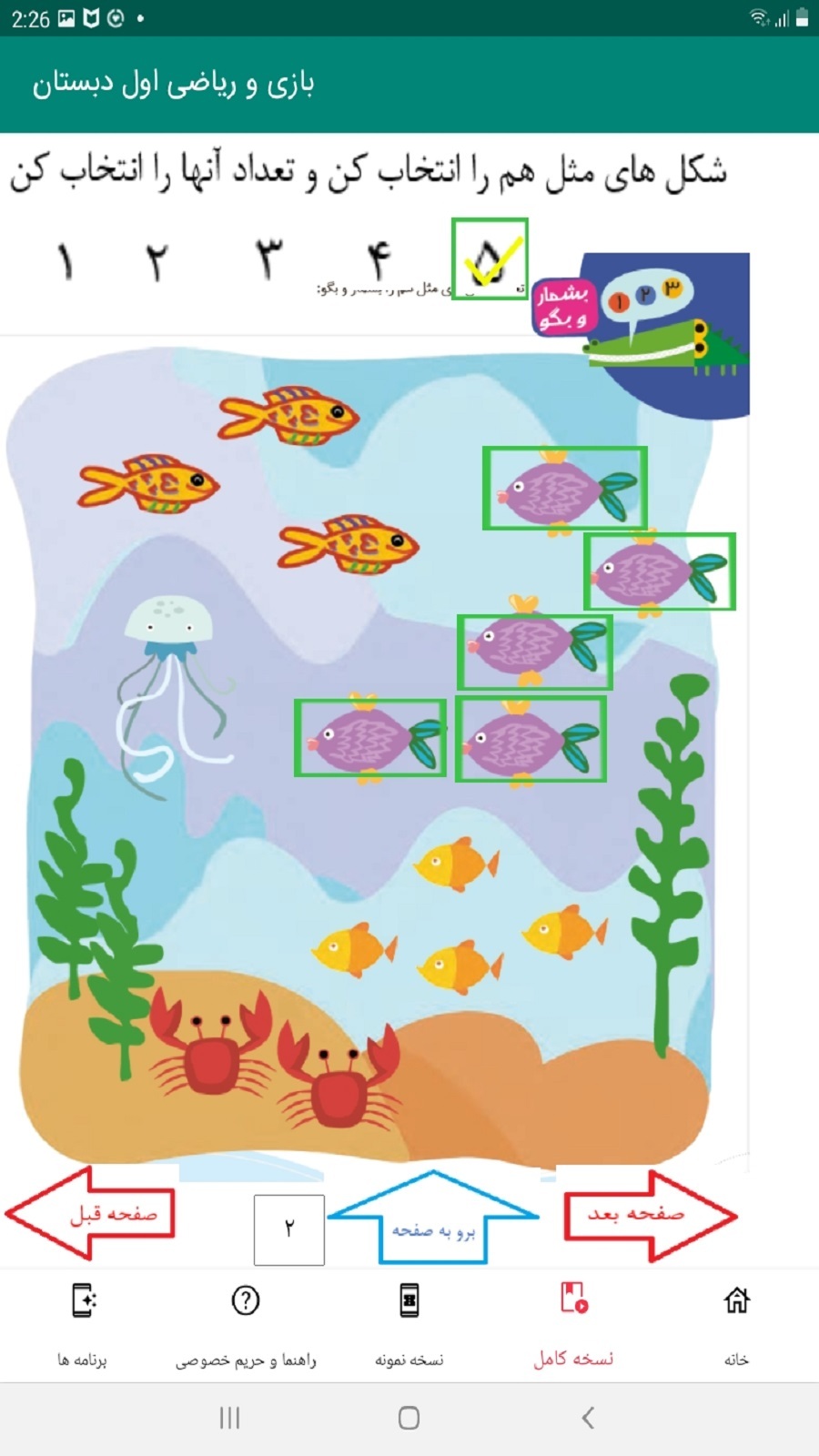This screenshot has width=819, height=1456.
Task: Select the number ۴ answer
Action: click(x=379, y=260)
